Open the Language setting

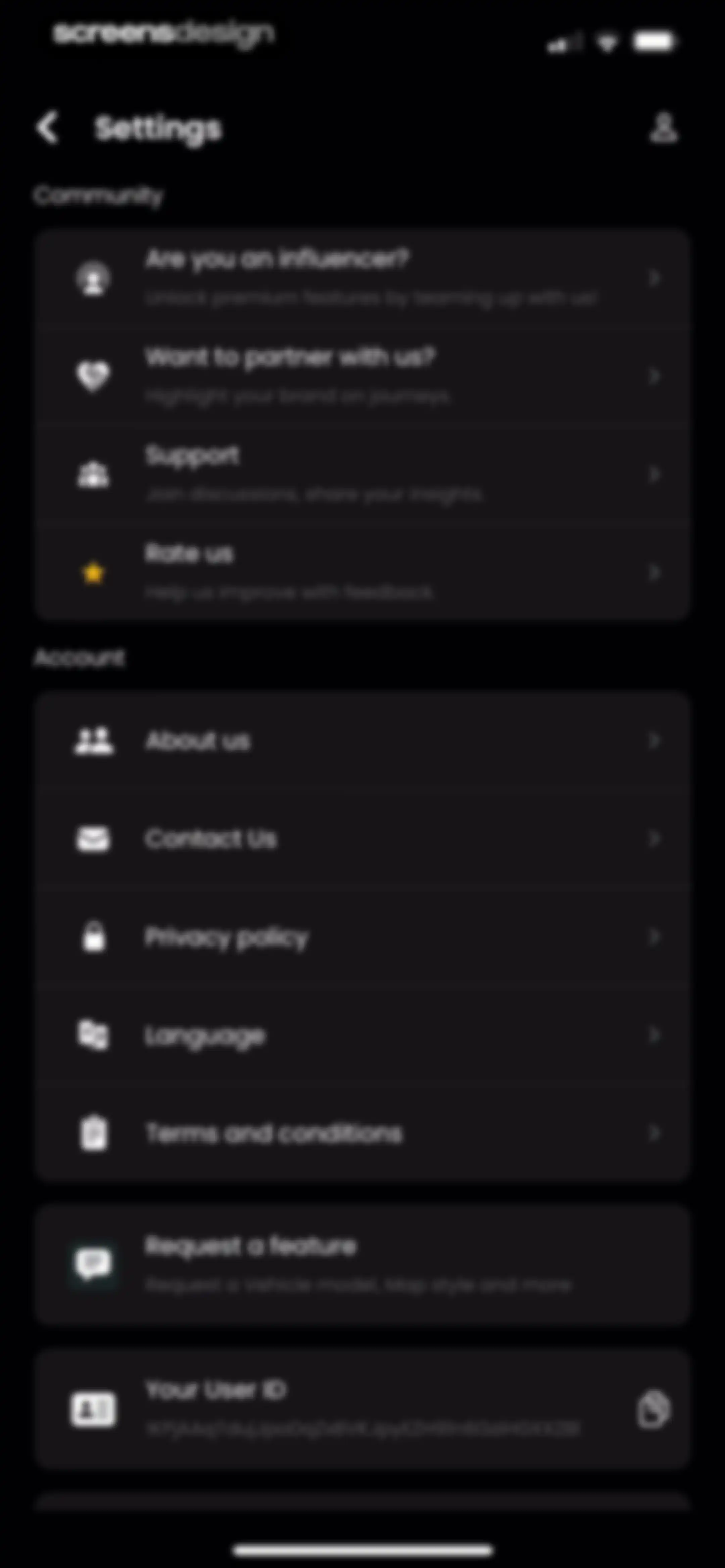tap(362, 1035)
